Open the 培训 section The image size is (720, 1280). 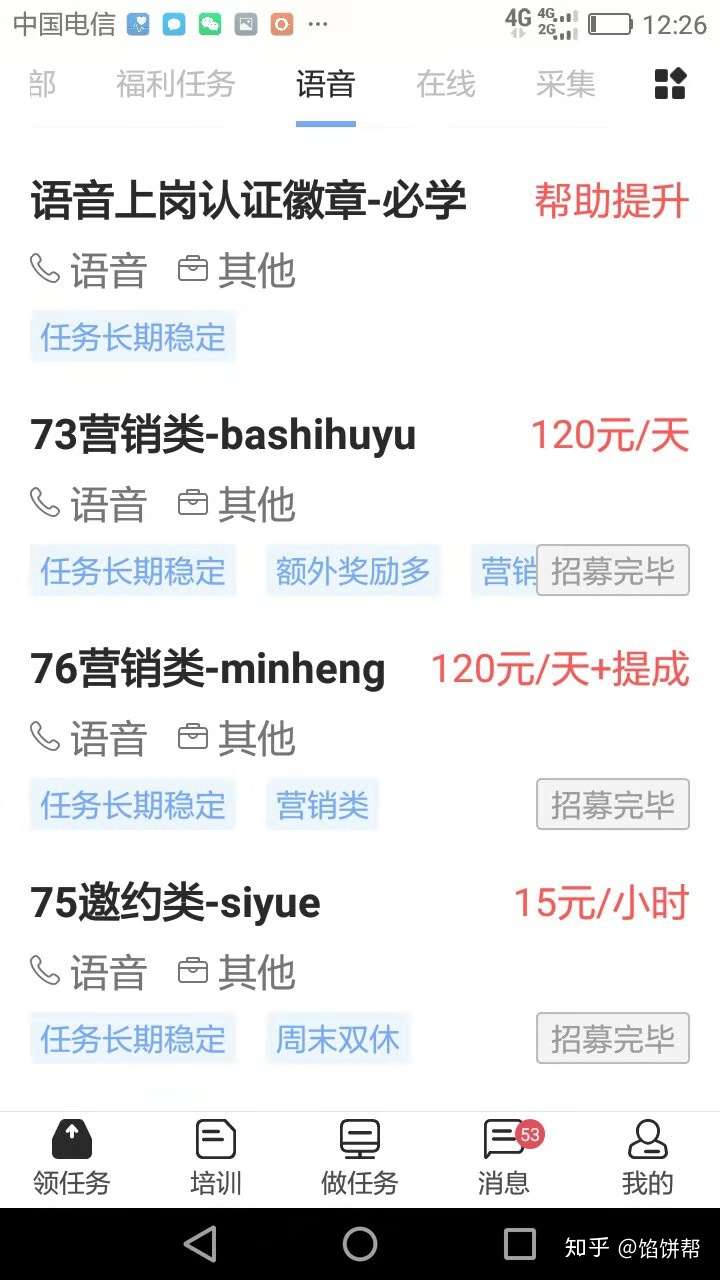coord(216,1158)
